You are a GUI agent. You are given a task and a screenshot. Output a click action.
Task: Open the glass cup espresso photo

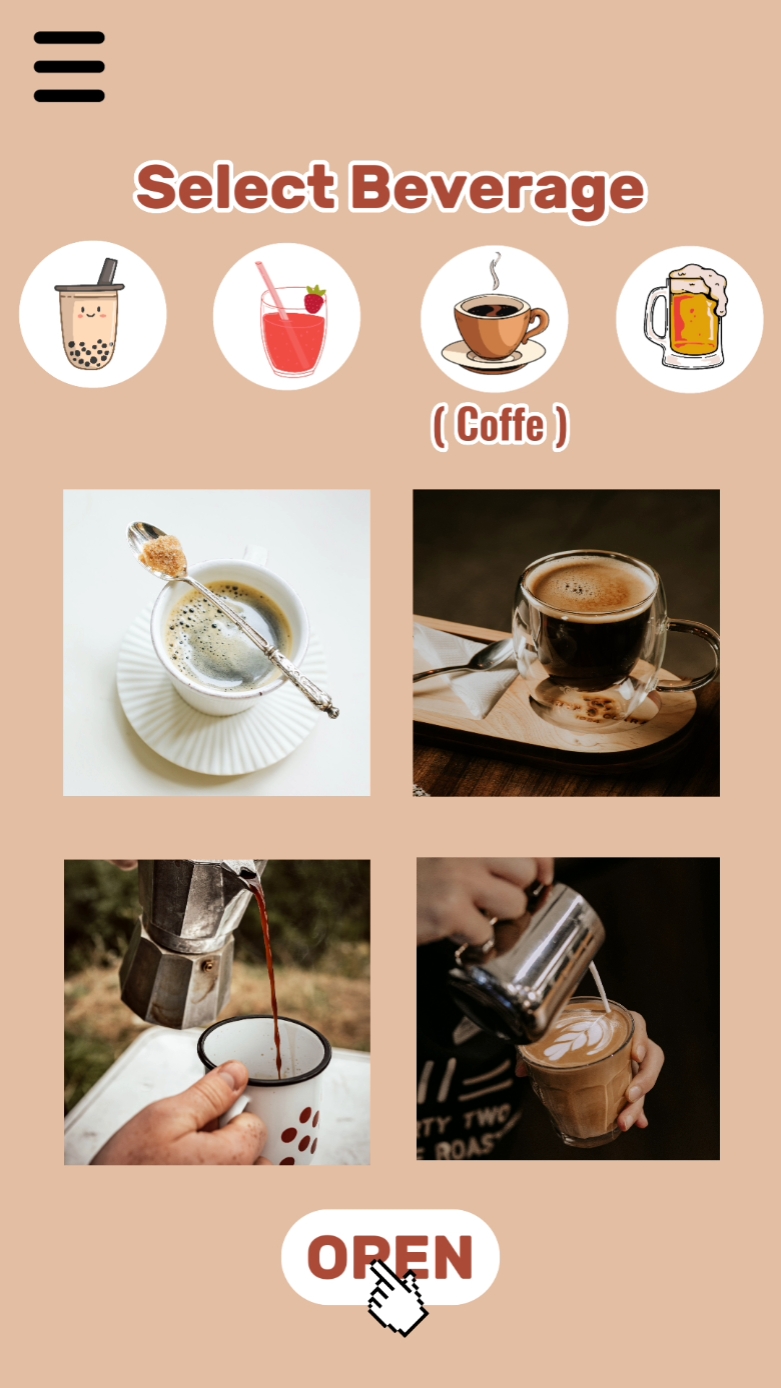[x=566, y=643]
